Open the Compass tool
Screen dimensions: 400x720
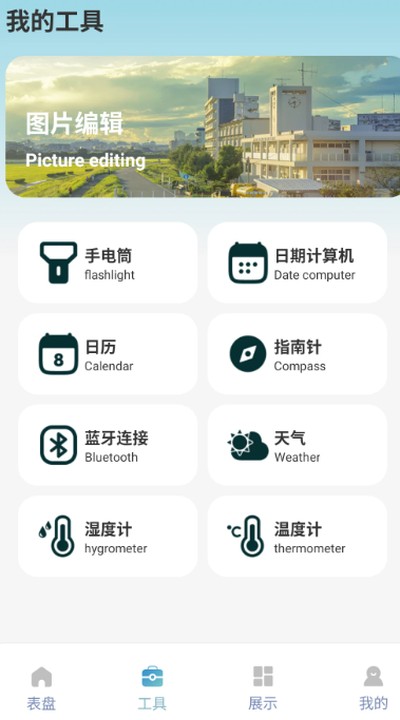(297, 354)
